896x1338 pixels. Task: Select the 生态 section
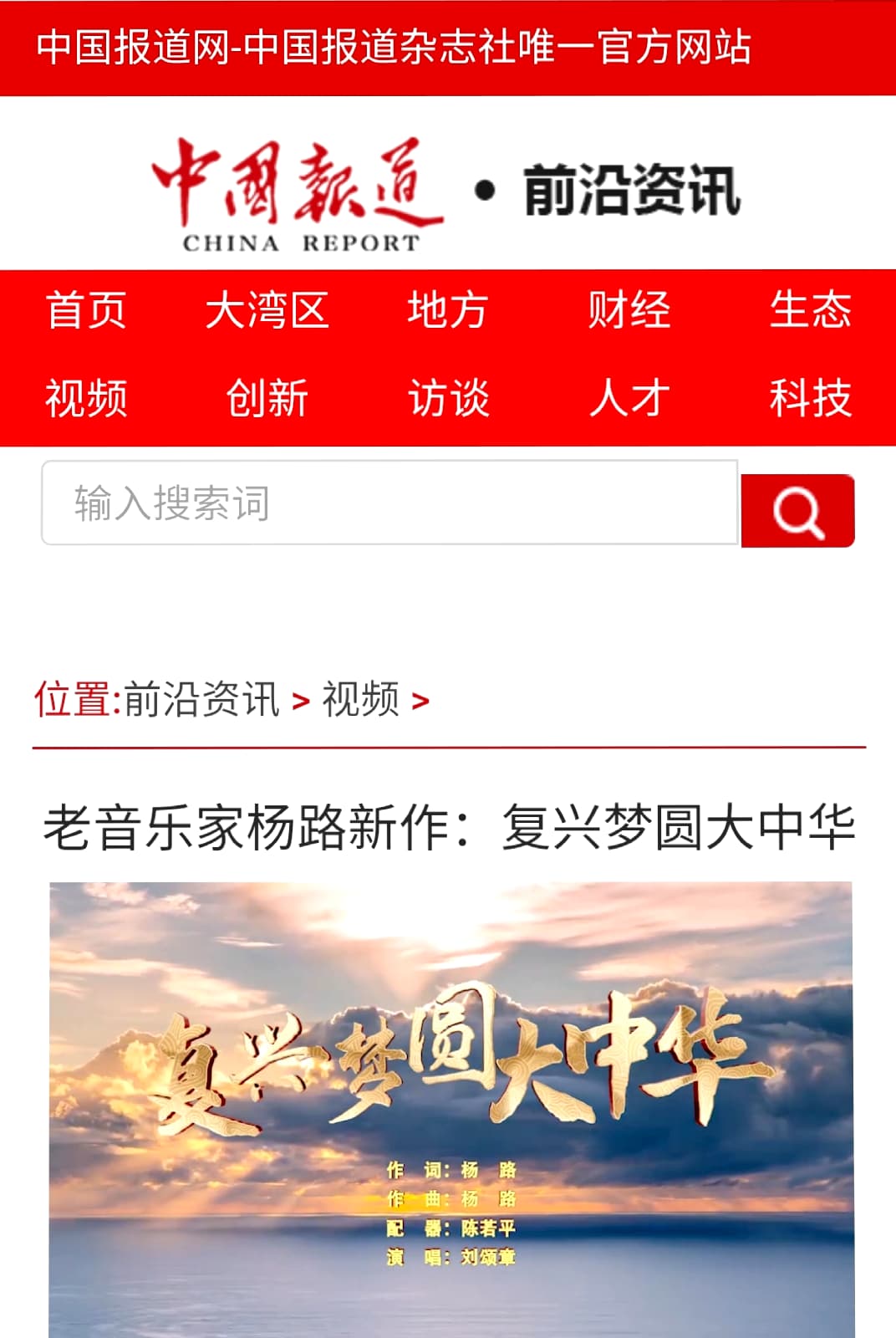pyautogui.click(x=810, y=310)
